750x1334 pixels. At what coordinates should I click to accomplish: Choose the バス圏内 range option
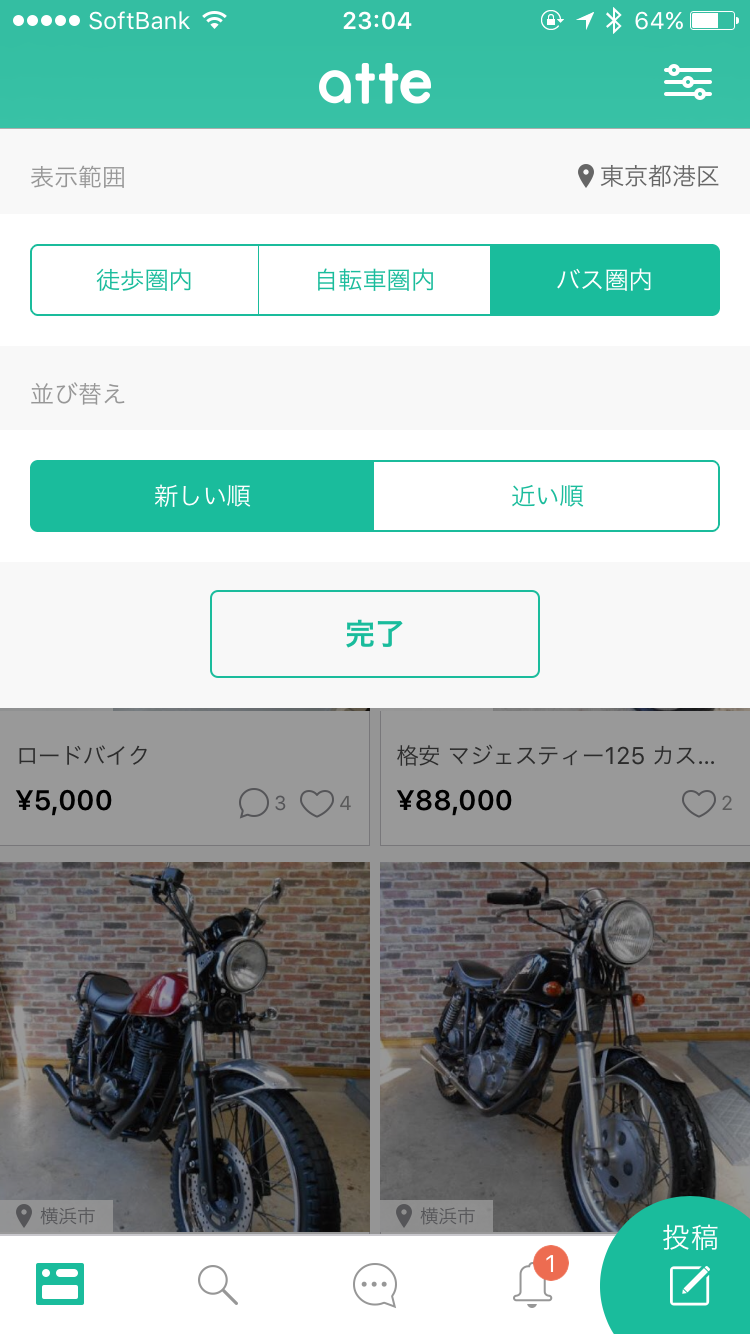[x=604, y=280]
